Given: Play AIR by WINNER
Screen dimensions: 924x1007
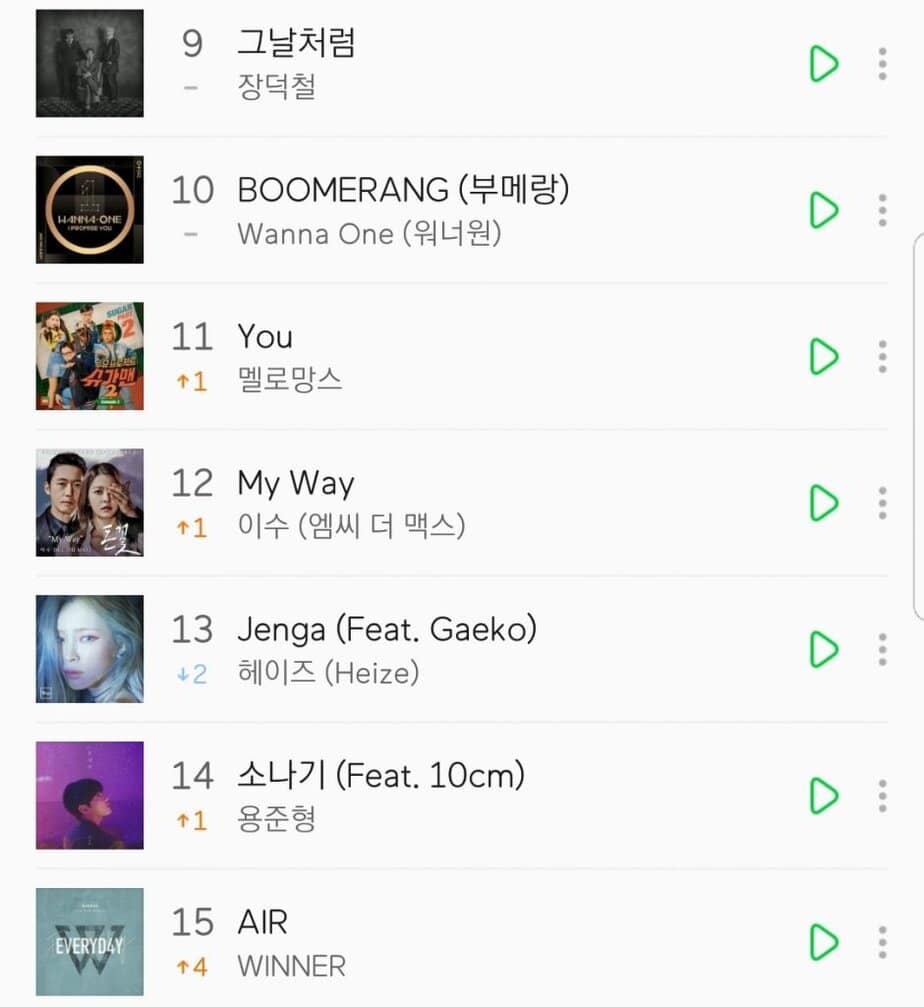Looking at the screenshot, I should 823,942.
